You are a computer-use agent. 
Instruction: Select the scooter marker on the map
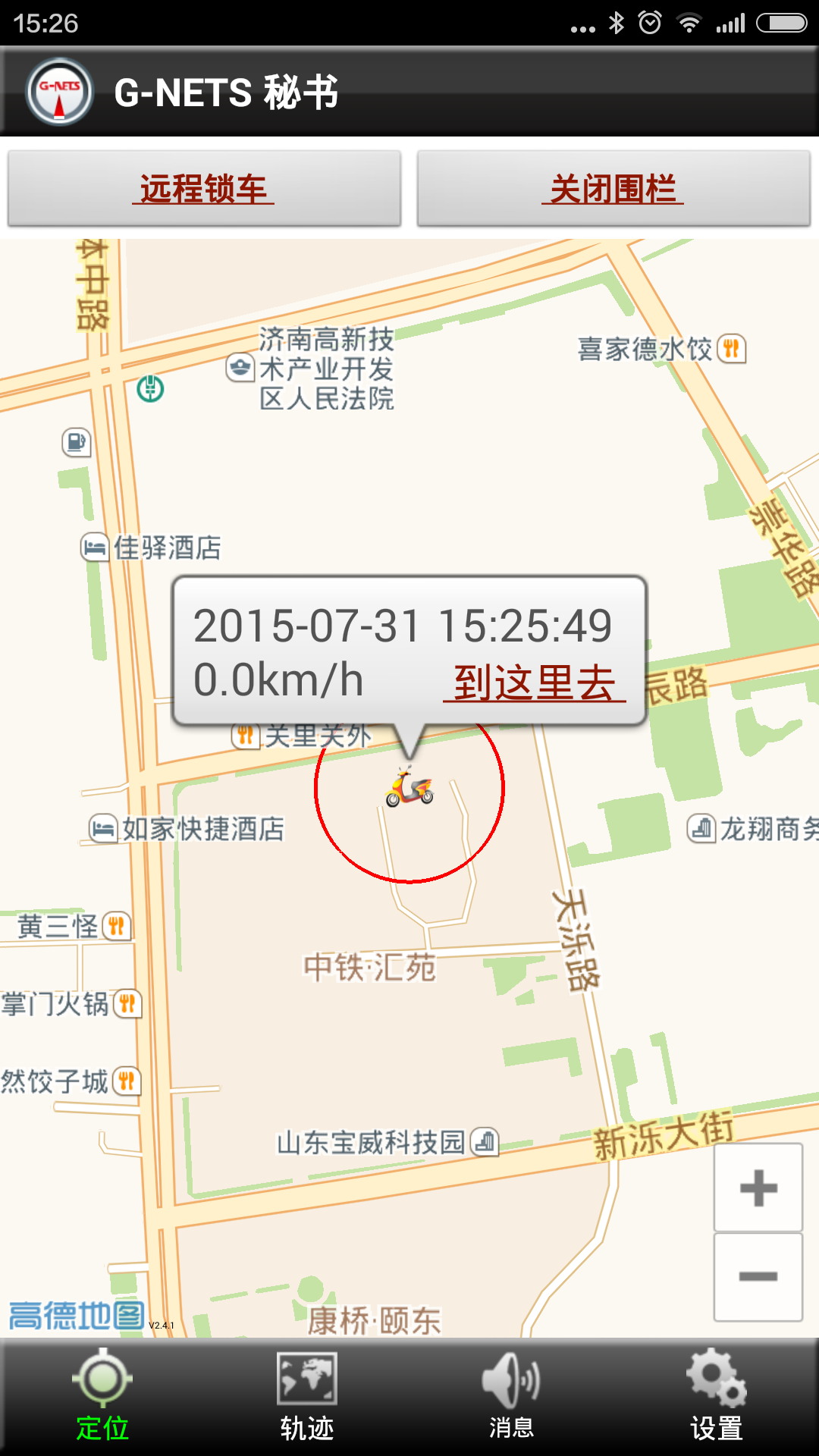(409, 787)
